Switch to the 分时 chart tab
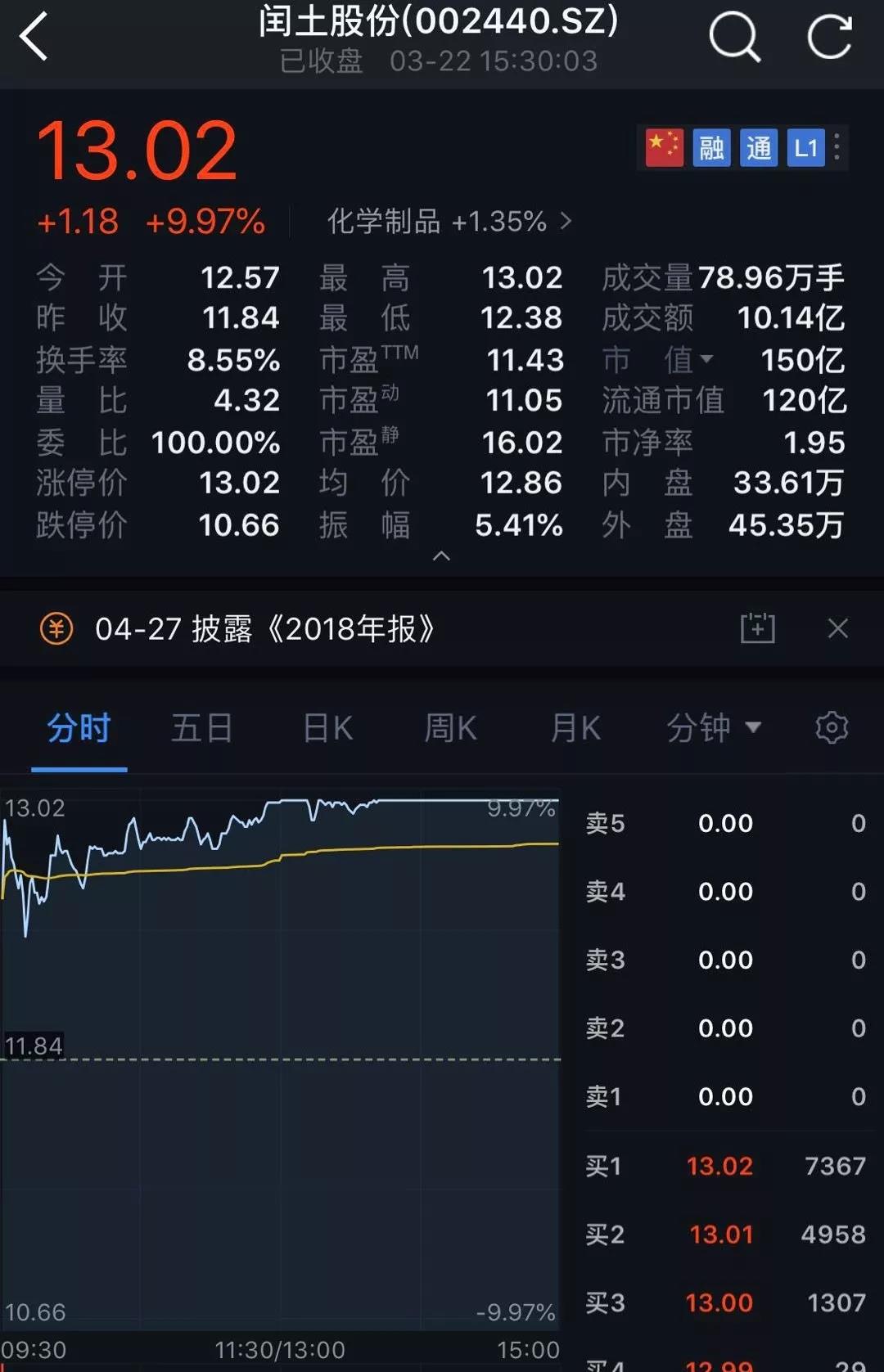 coord(79,727)
